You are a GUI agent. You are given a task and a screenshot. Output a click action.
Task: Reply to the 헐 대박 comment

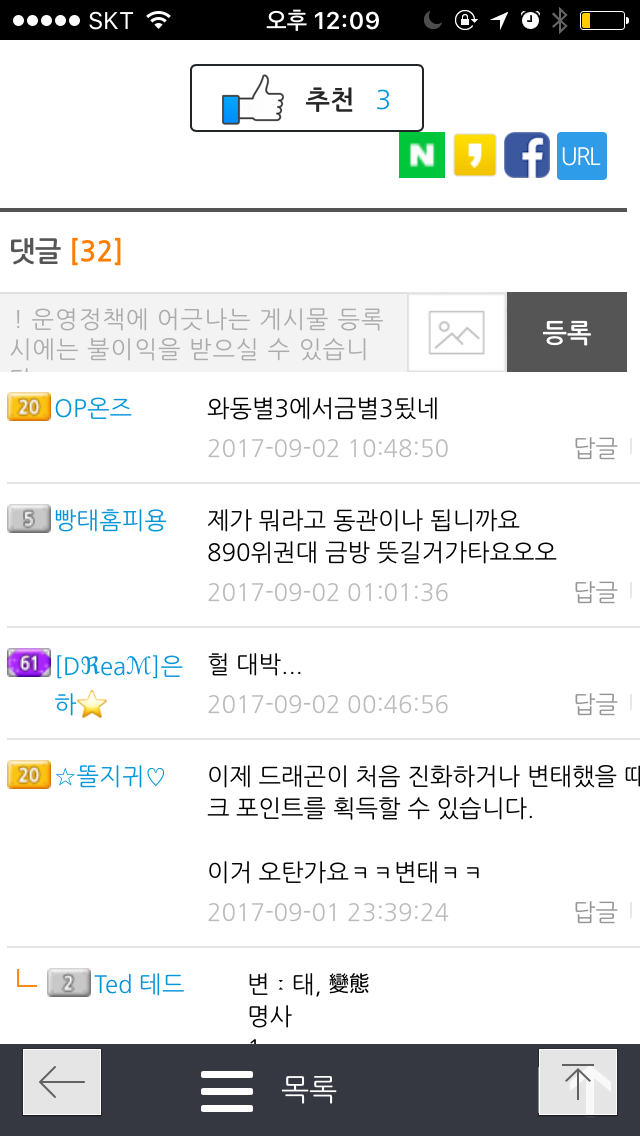tap(597, 704)
